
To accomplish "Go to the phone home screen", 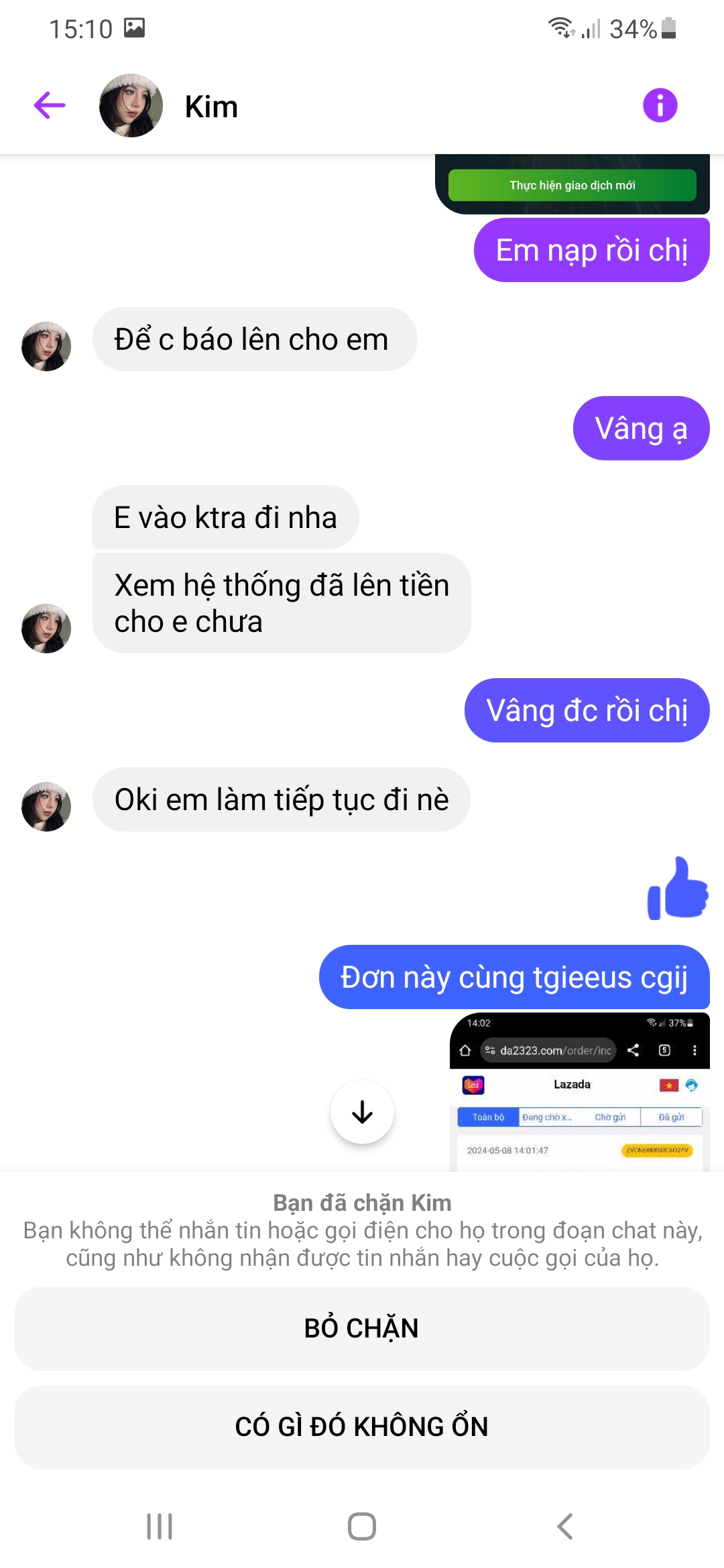I will pos(362,1526).
